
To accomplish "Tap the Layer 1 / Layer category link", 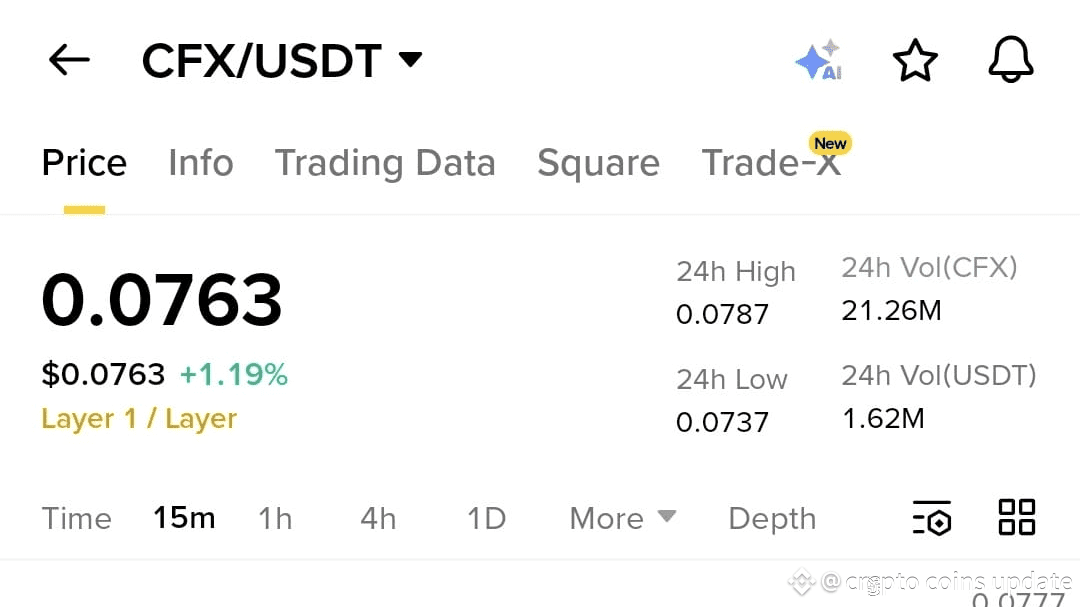I will [x=139, y=418].
